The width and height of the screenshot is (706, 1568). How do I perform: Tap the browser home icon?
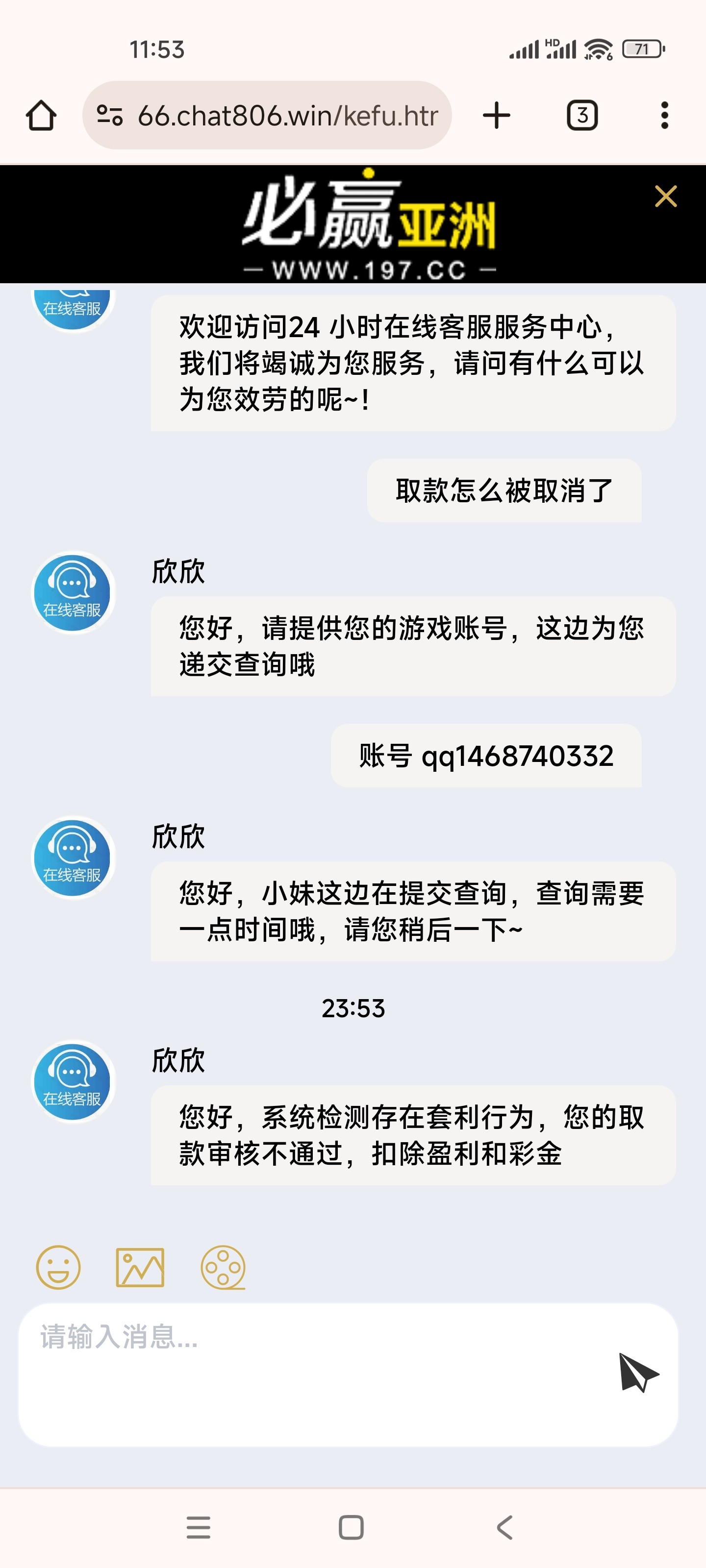(40, 115)
